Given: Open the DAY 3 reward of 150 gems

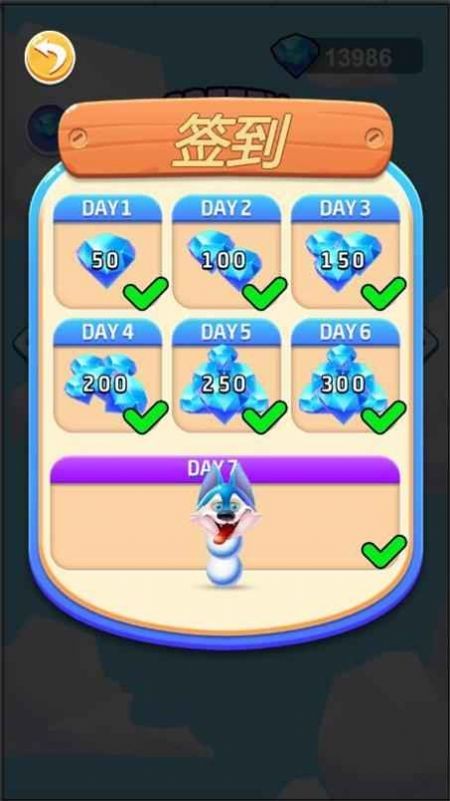Looking at the screenshot, I should (x=345, y=251).
